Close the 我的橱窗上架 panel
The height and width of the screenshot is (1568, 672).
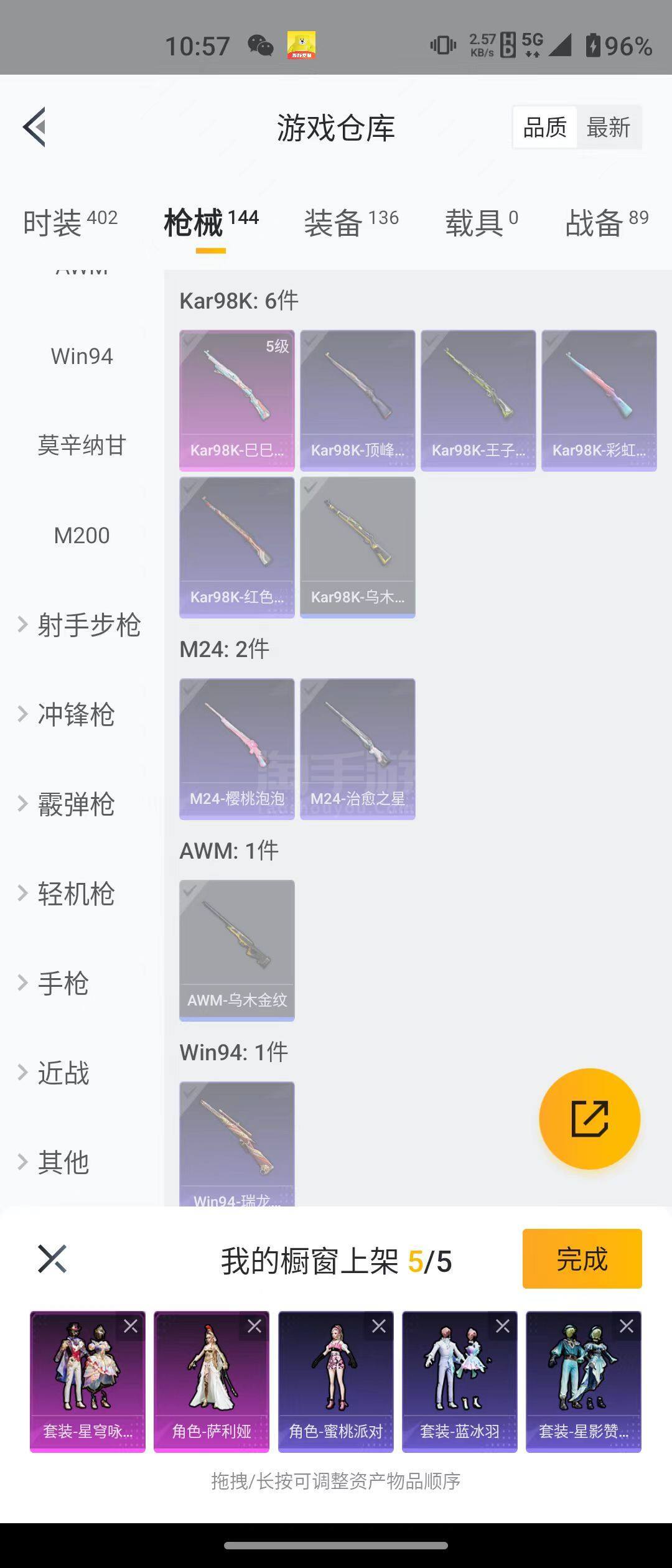tap(52, 1259)
